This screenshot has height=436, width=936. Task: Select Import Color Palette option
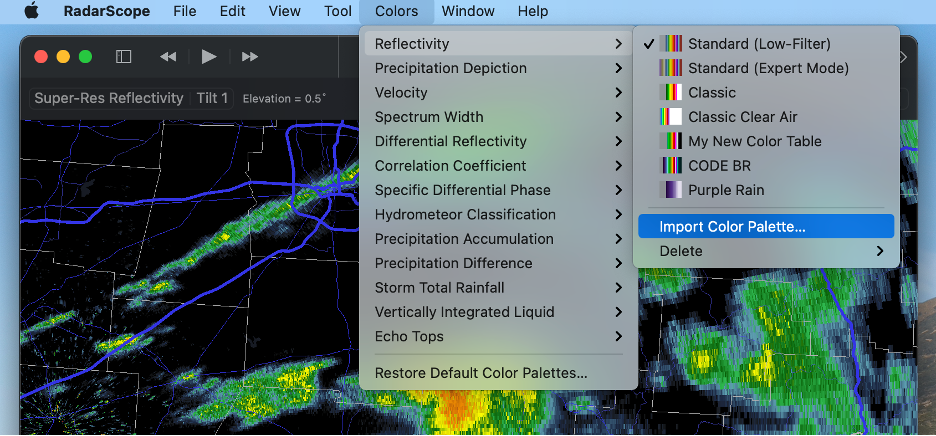(x=732, y=227)
